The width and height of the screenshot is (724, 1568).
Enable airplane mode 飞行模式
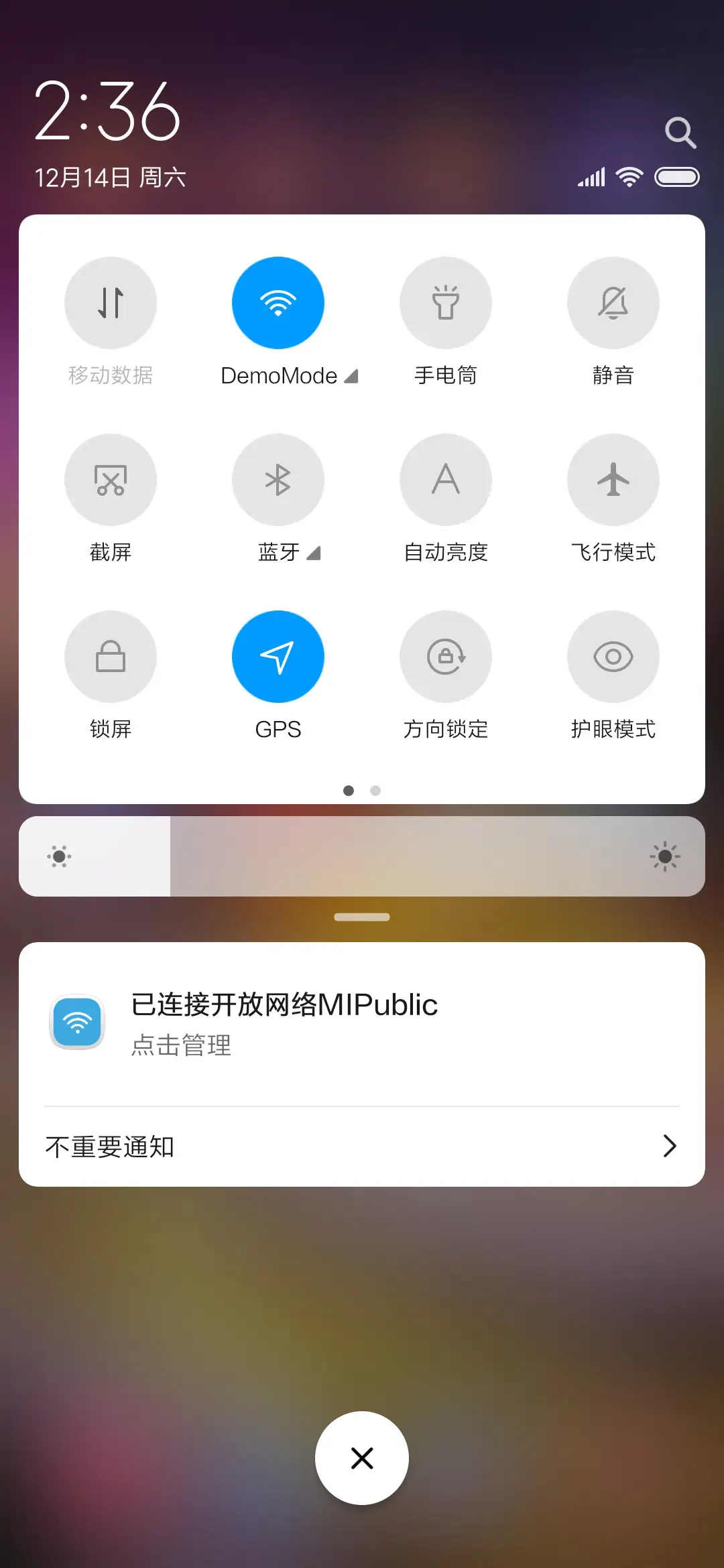613,479
